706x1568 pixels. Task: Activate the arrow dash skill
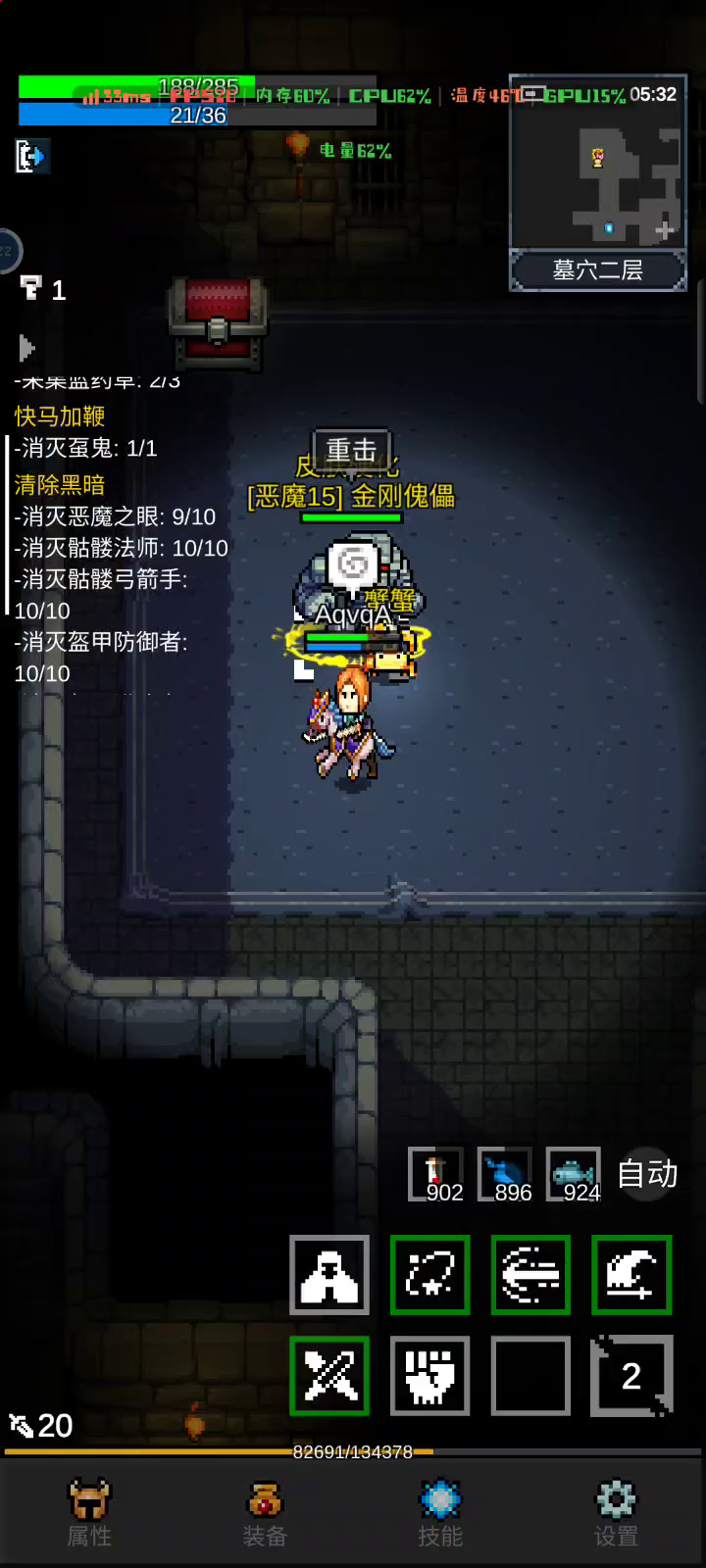tap(530, 1275)
